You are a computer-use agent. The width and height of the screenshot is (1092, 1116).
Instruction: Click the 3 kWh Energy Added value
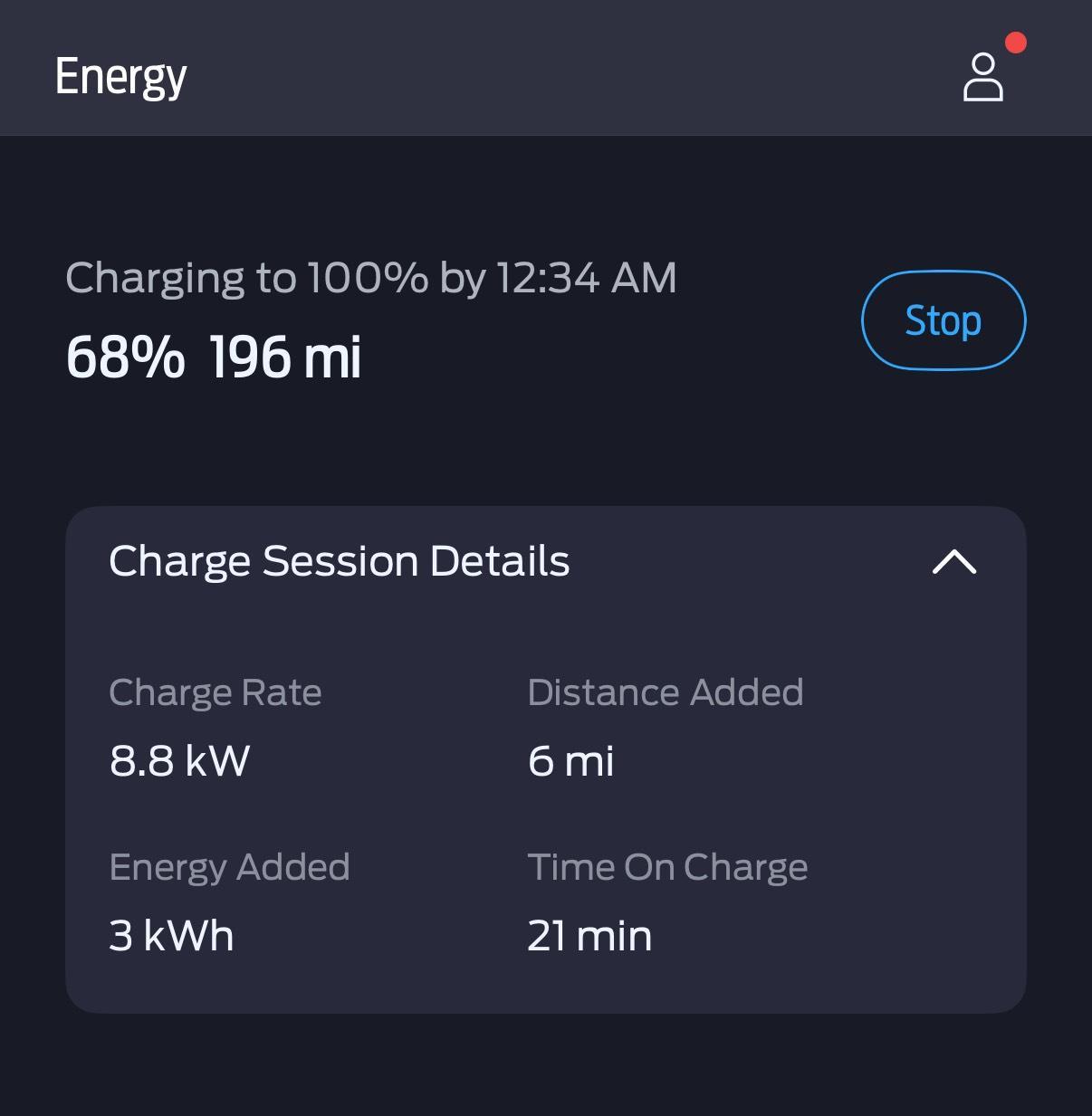[170, 936]
